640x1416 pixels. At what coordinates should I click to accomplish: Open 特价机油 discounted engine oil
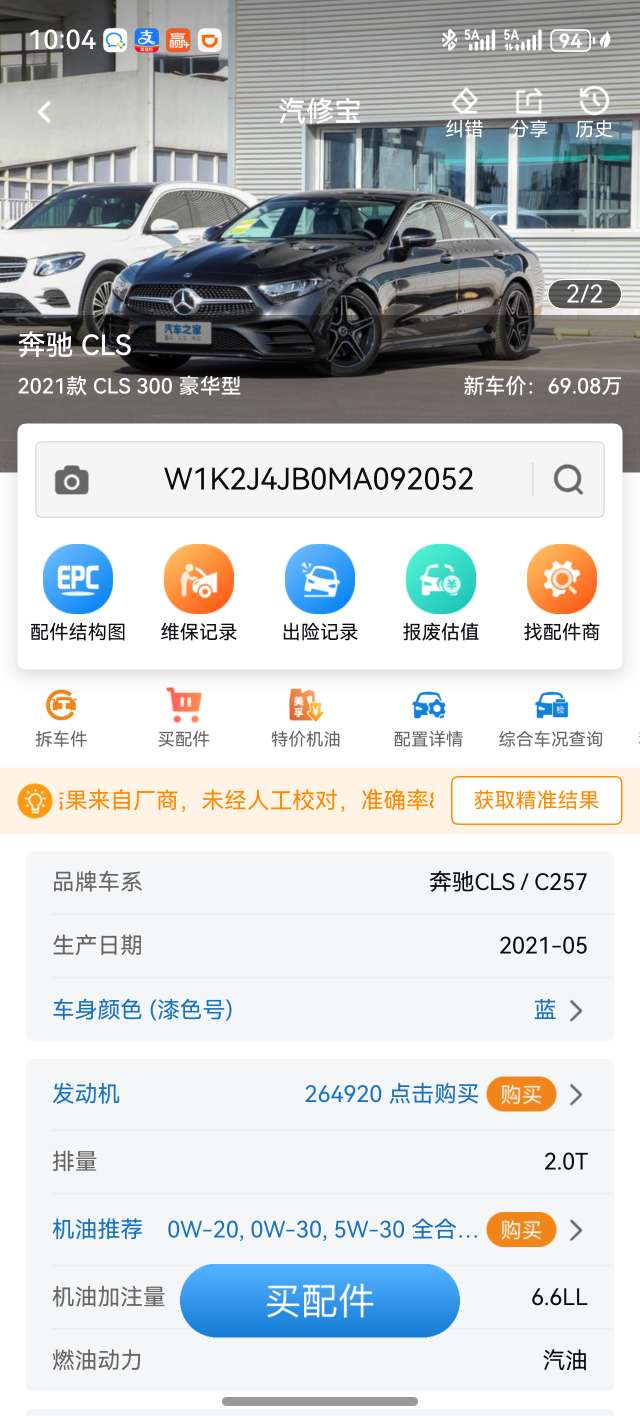pyautogui.click(x=306, y=719)
